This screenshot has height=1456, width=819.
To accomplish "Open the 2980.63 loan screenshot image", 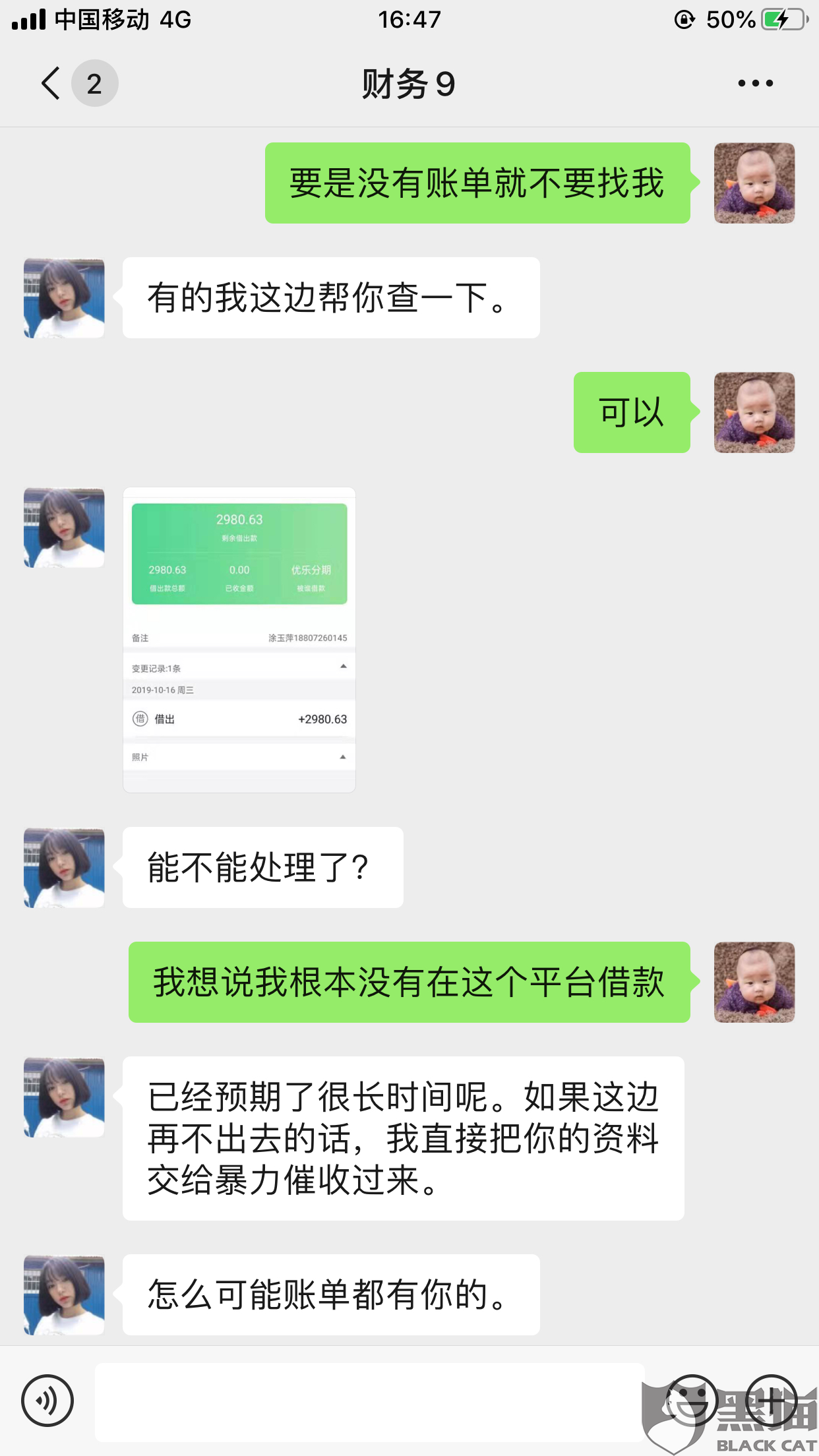I will [x=239, y=640].
